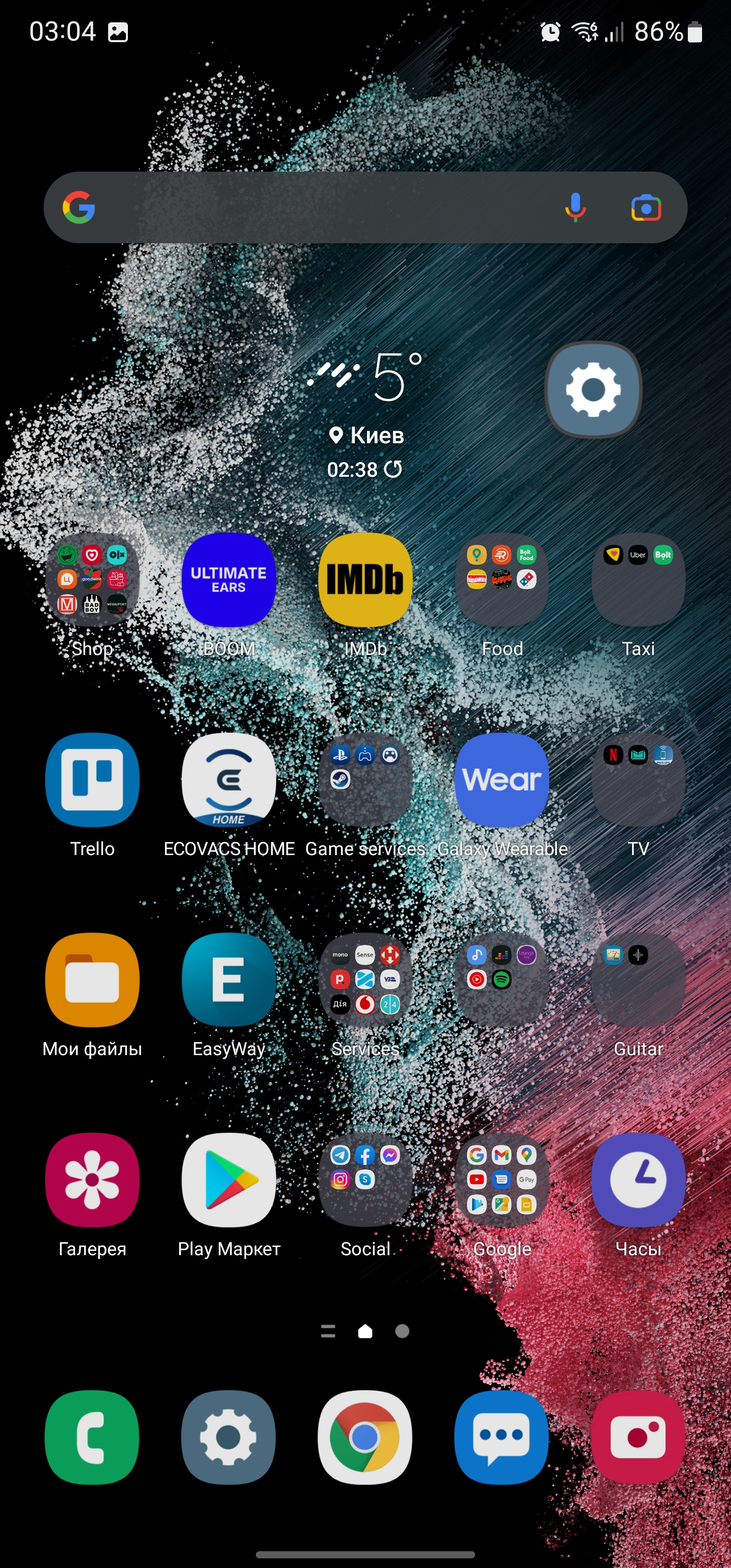
Task: Expand the Taxi folder
Action: click(638, 579)
